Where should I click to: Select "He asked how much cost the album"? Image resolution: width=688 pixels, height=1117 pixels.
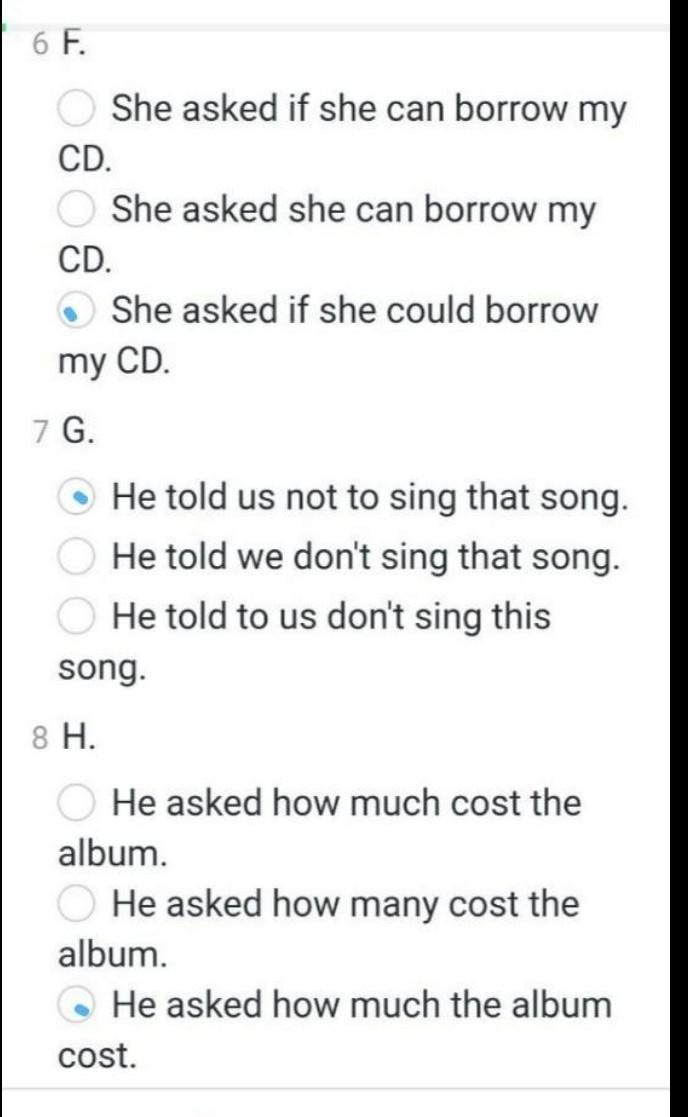click(76, 803)
